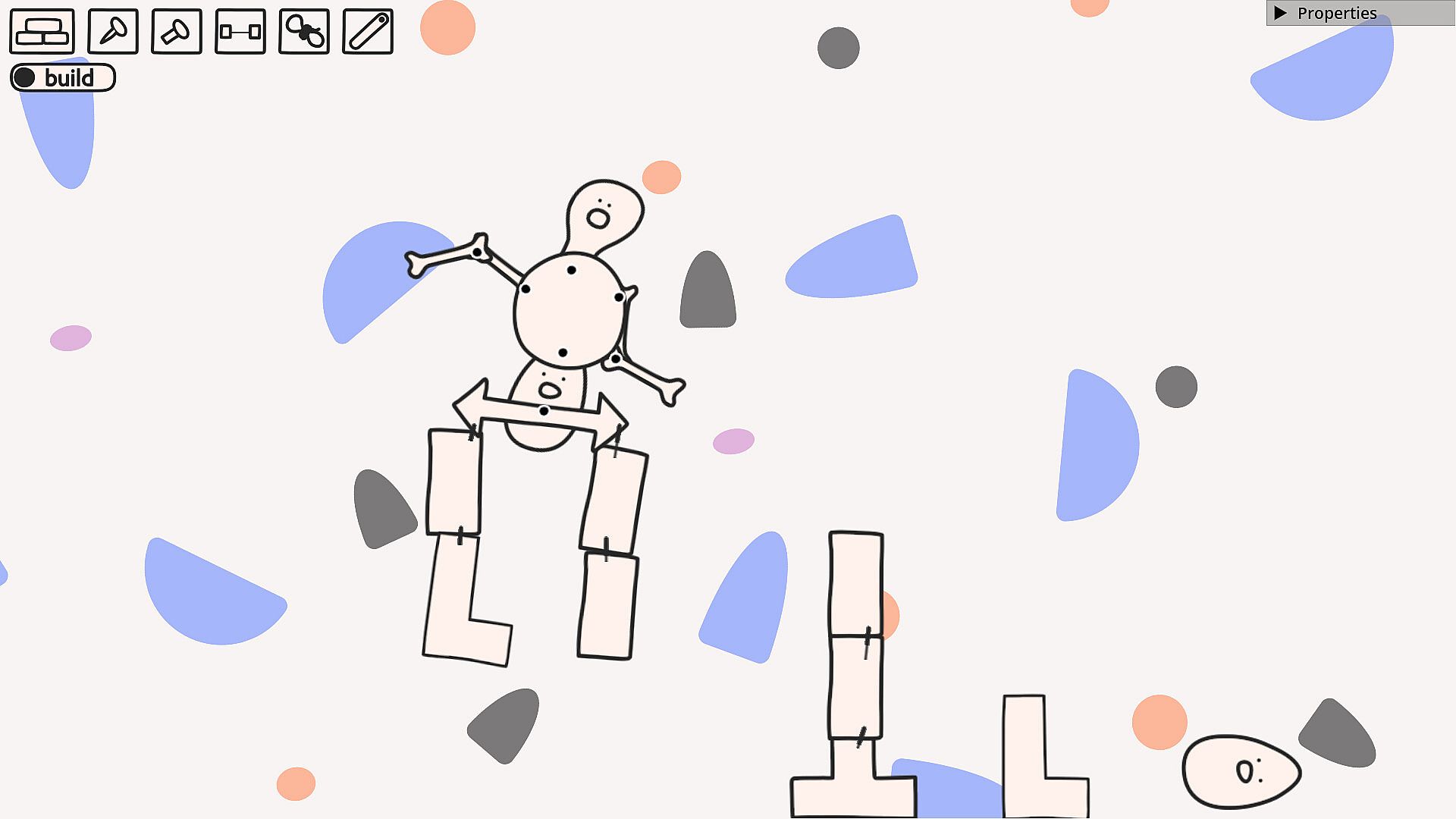1456x819 pixels.
Task: Pick the bolt tool
Action: coord(176,31)
